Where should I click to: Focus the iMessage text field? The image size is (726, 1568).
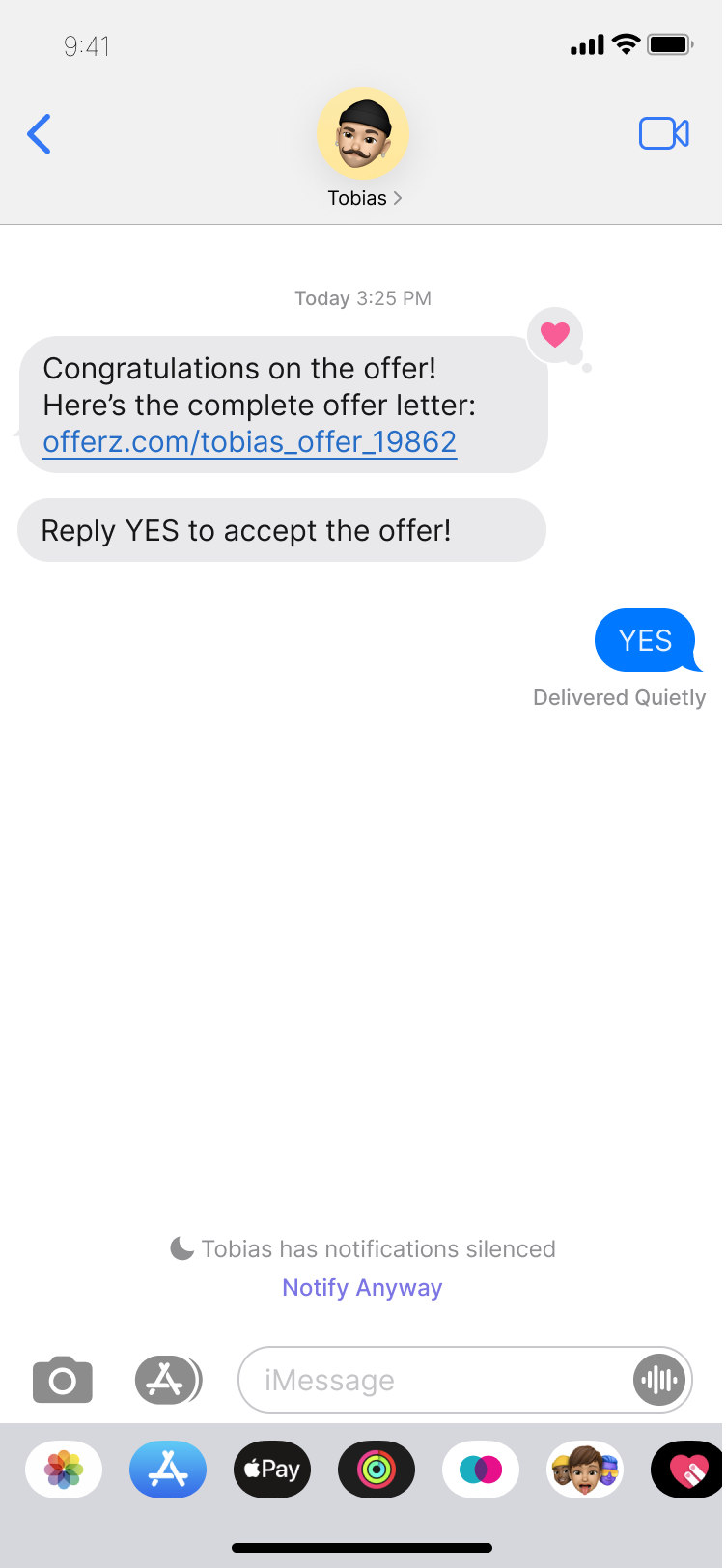434,1380
